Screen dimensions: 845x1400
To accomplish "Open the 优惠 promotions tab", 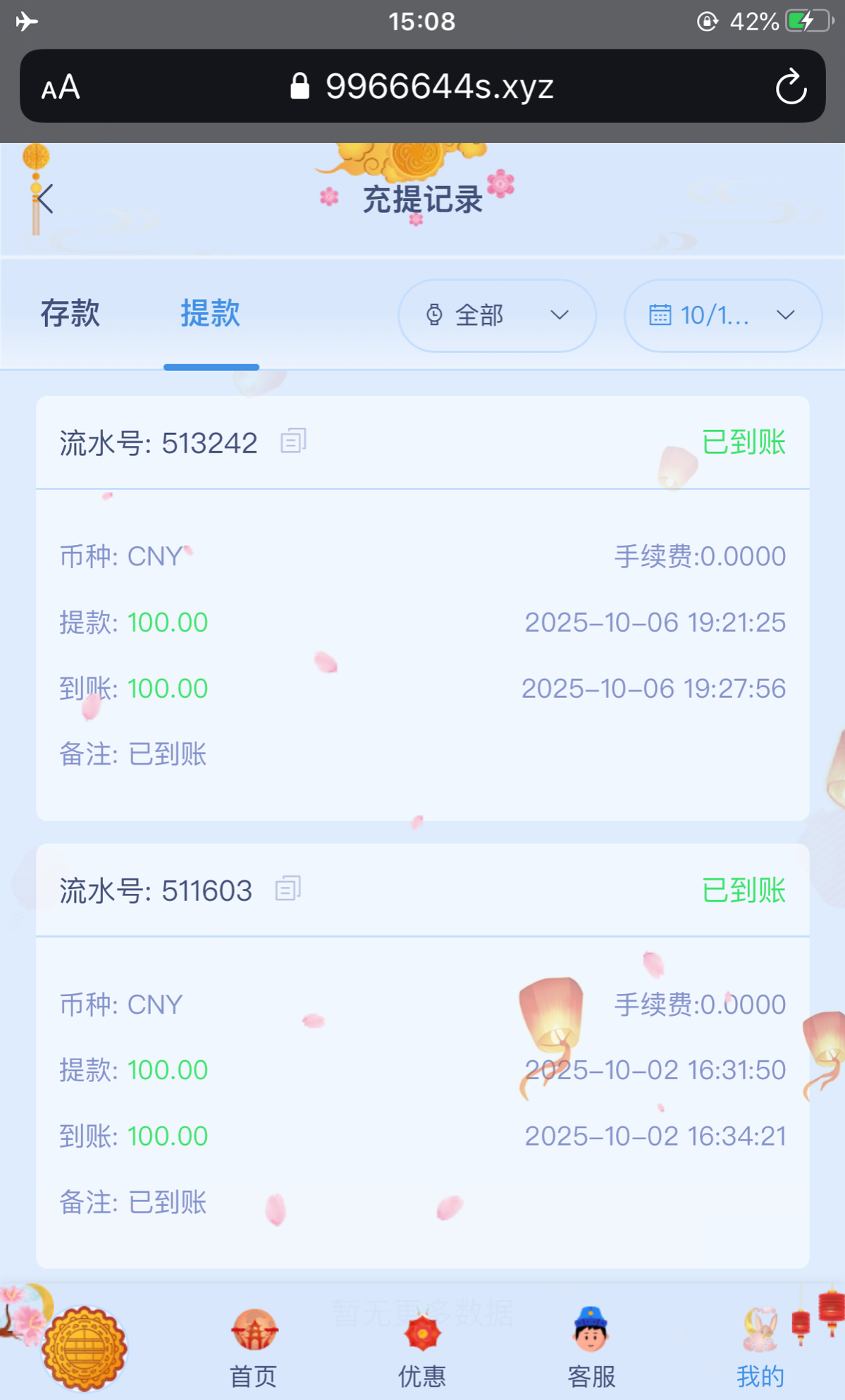I will [422, 1348].
